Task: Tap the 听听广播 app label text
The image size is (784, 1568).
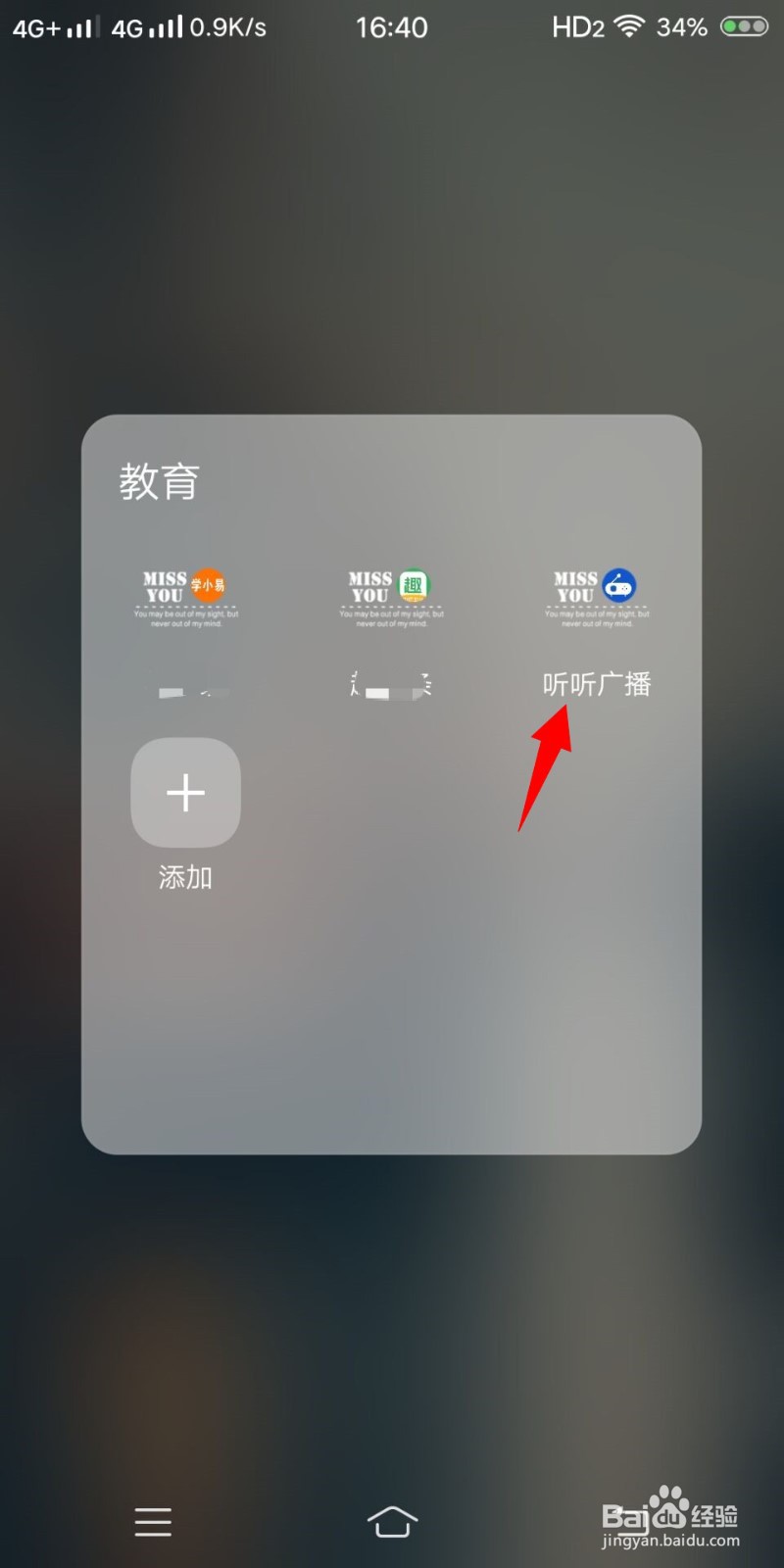Action: [598, 683]
